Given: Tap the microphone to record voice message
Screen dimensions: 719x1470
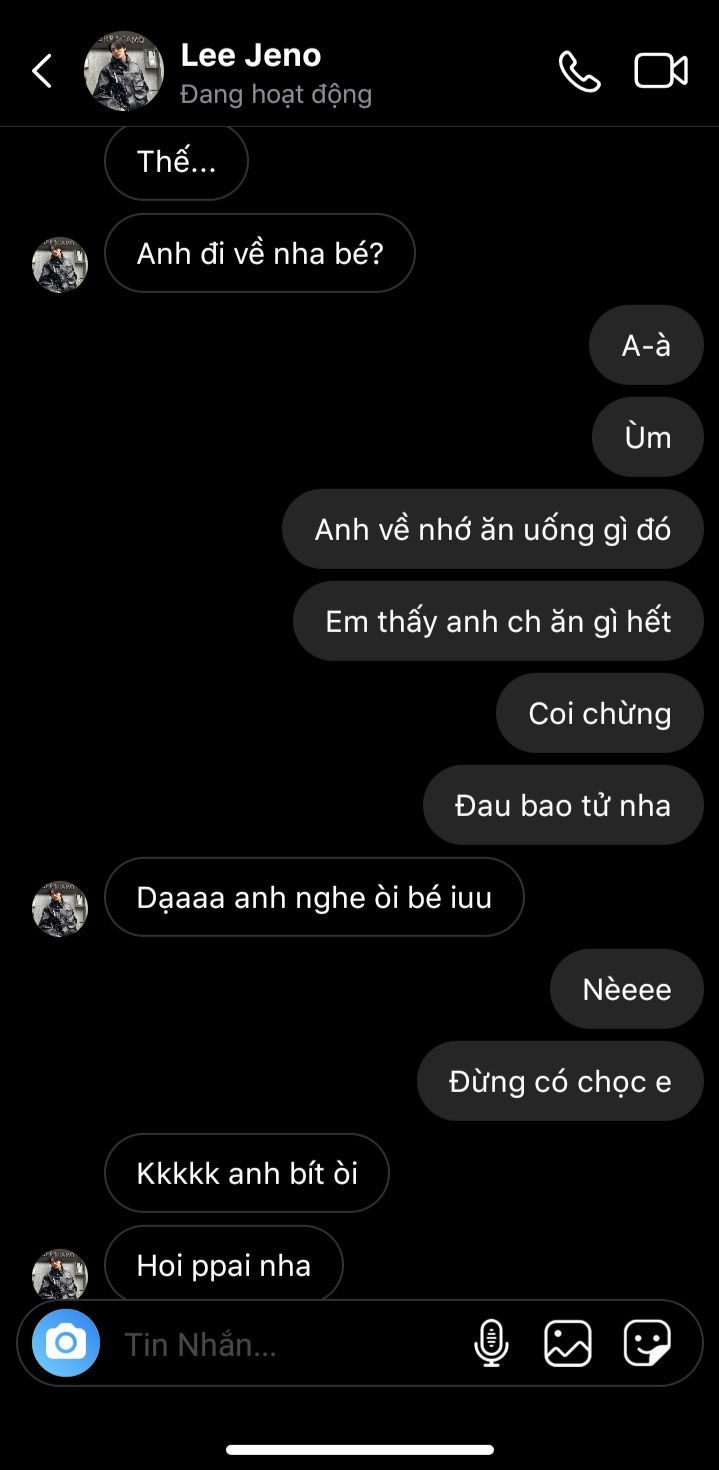Looking at the screenshot, I should [491, 1343].
